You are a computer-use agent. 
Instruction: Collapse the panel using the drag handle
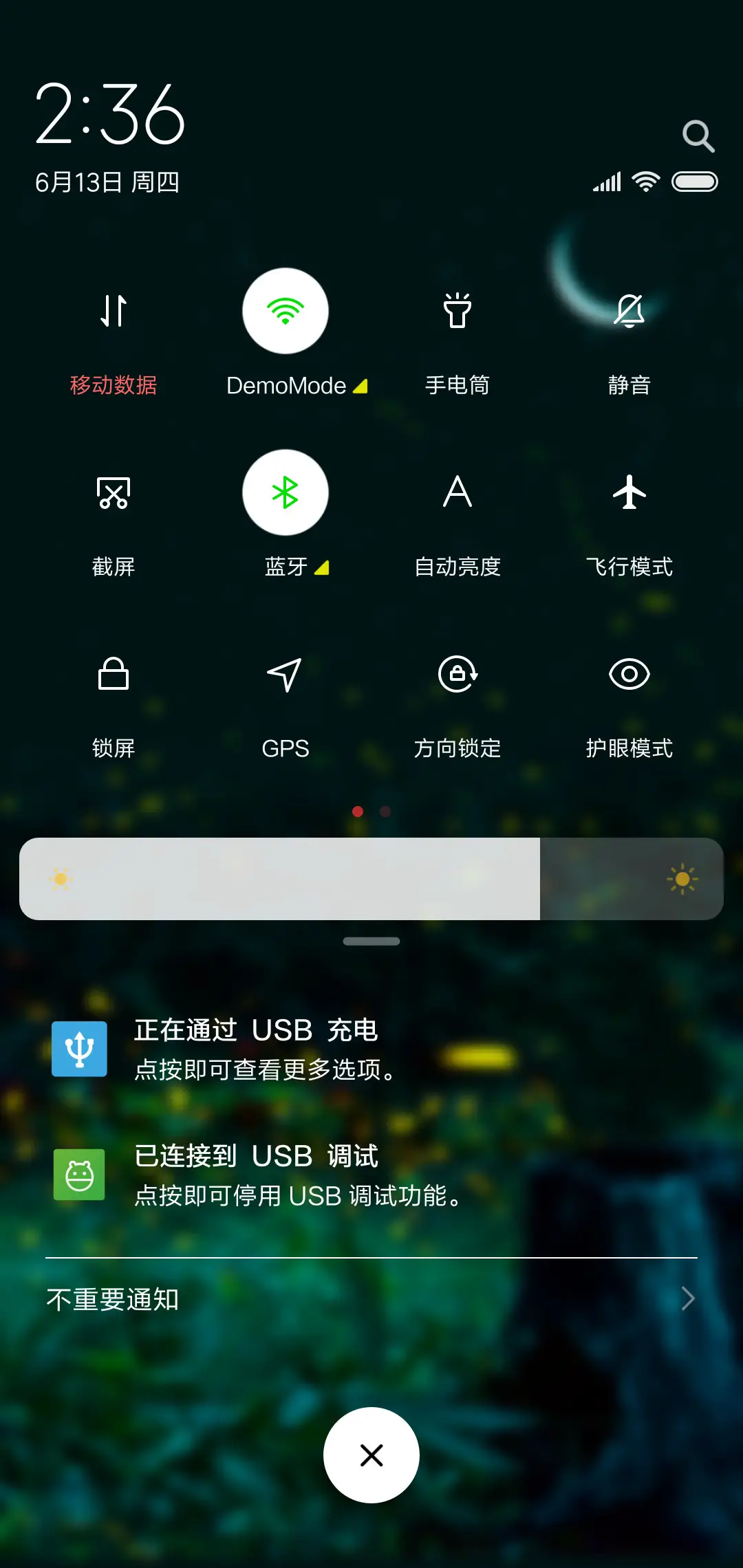[371, 942]
